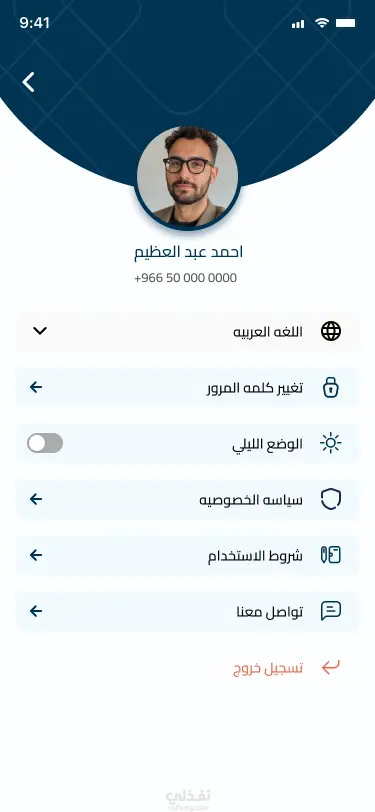The height and width of the screenshot is (812, 375).
Task: Expand the اللغه العربيه language dropdown
Action: pyautogui.click(x=188, y=331)
